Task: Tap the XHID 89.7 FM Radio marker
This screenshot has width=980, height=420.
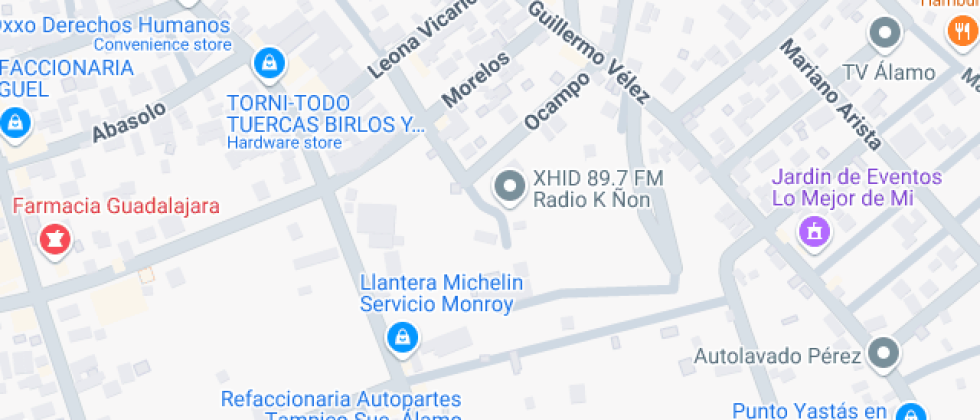Action: (x=510, y=187)
